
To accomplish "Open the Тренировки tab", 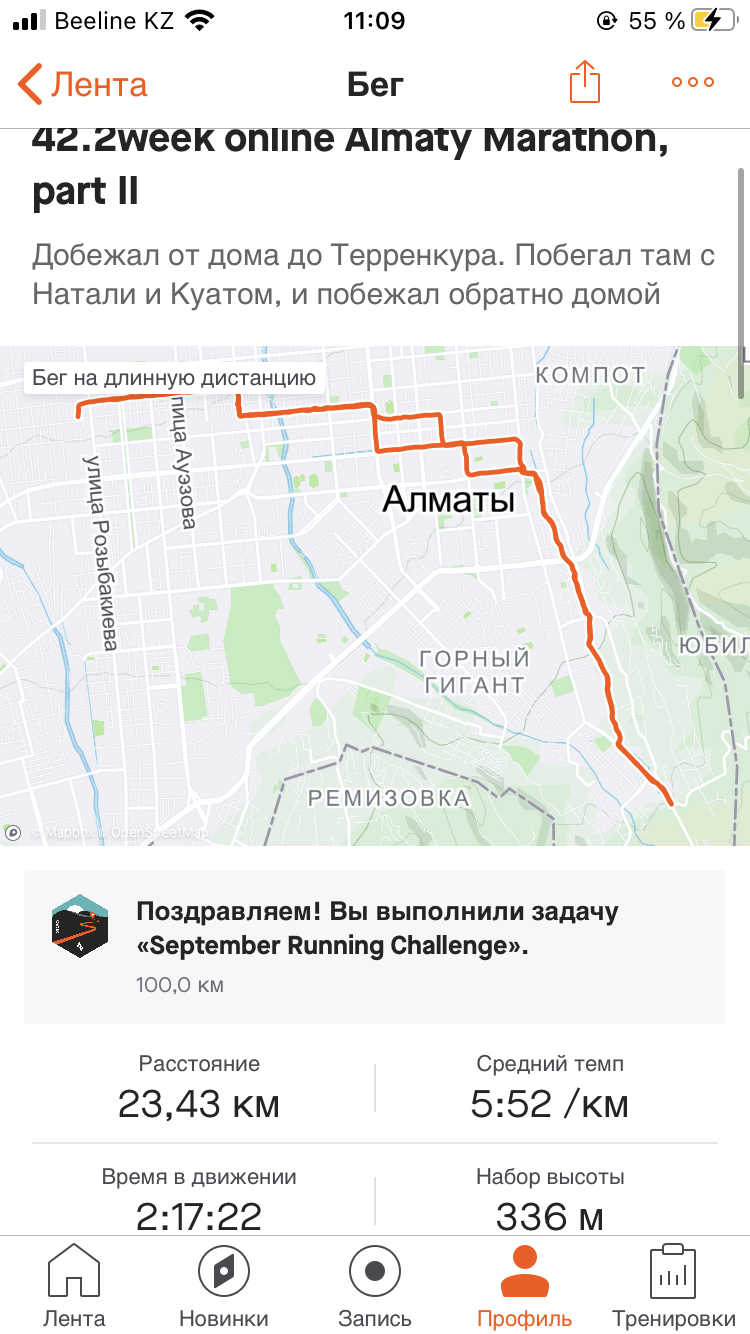I will click(673, 1285).
